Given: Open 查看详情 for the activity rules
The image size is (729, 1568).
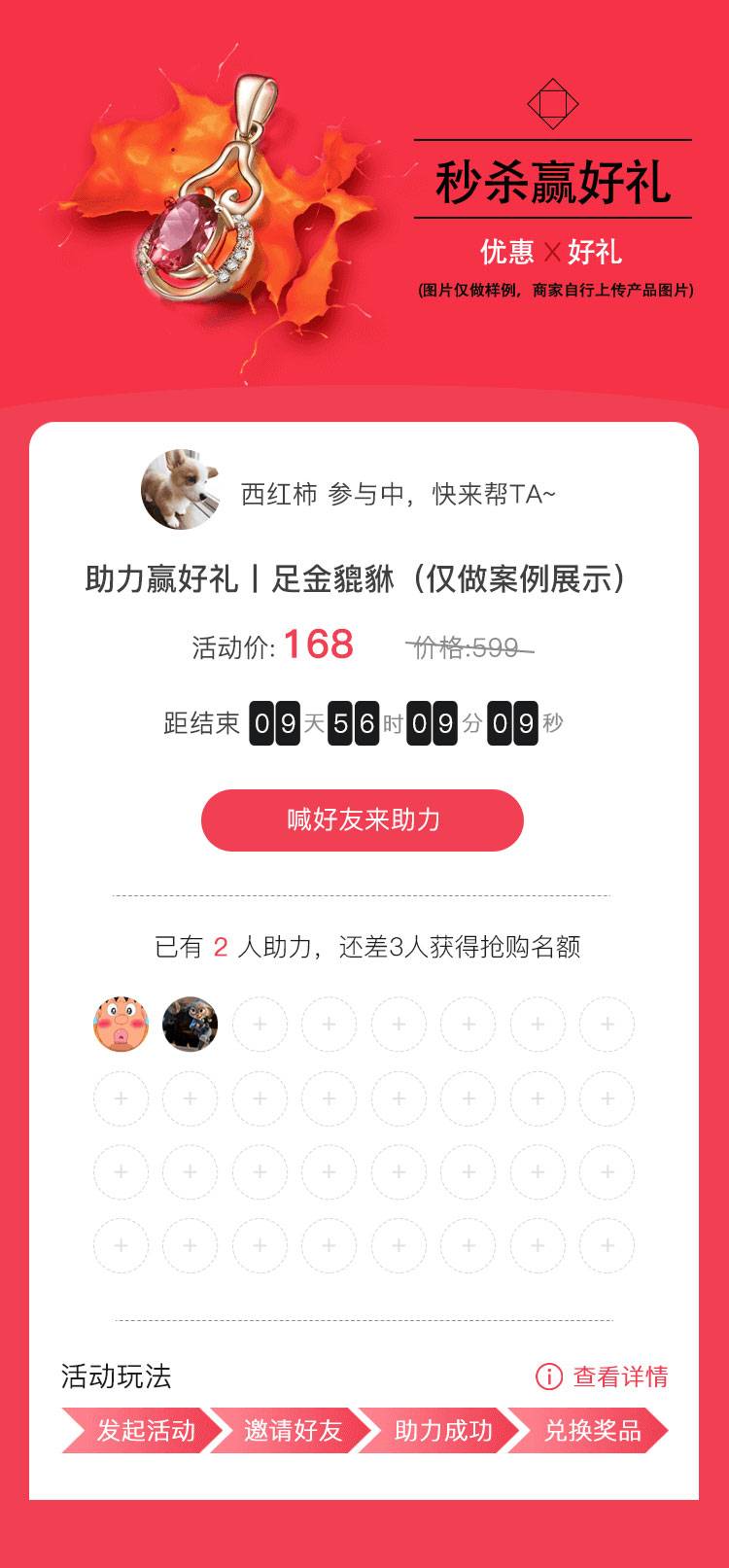Looking at the screenshot, I should pyautogui.click(x=603, y=1376).
